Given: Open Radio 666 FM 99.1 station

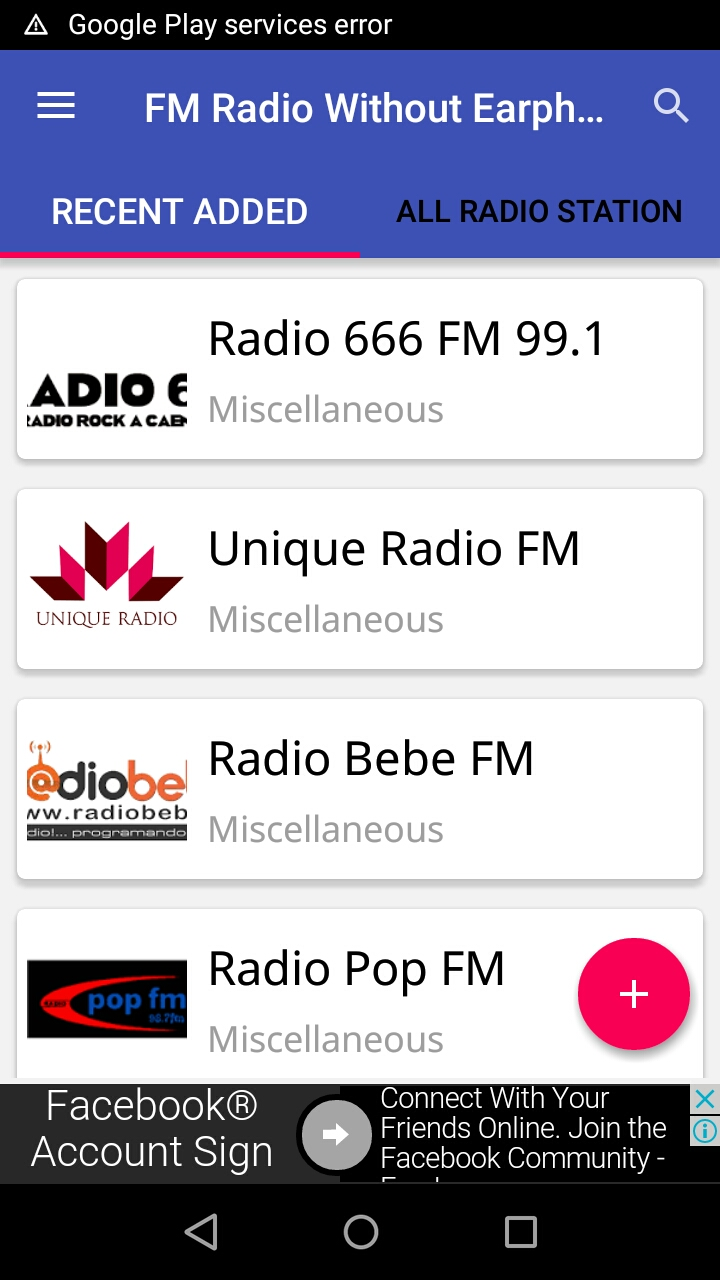Looking at the screenshot, I should point(360,369).
